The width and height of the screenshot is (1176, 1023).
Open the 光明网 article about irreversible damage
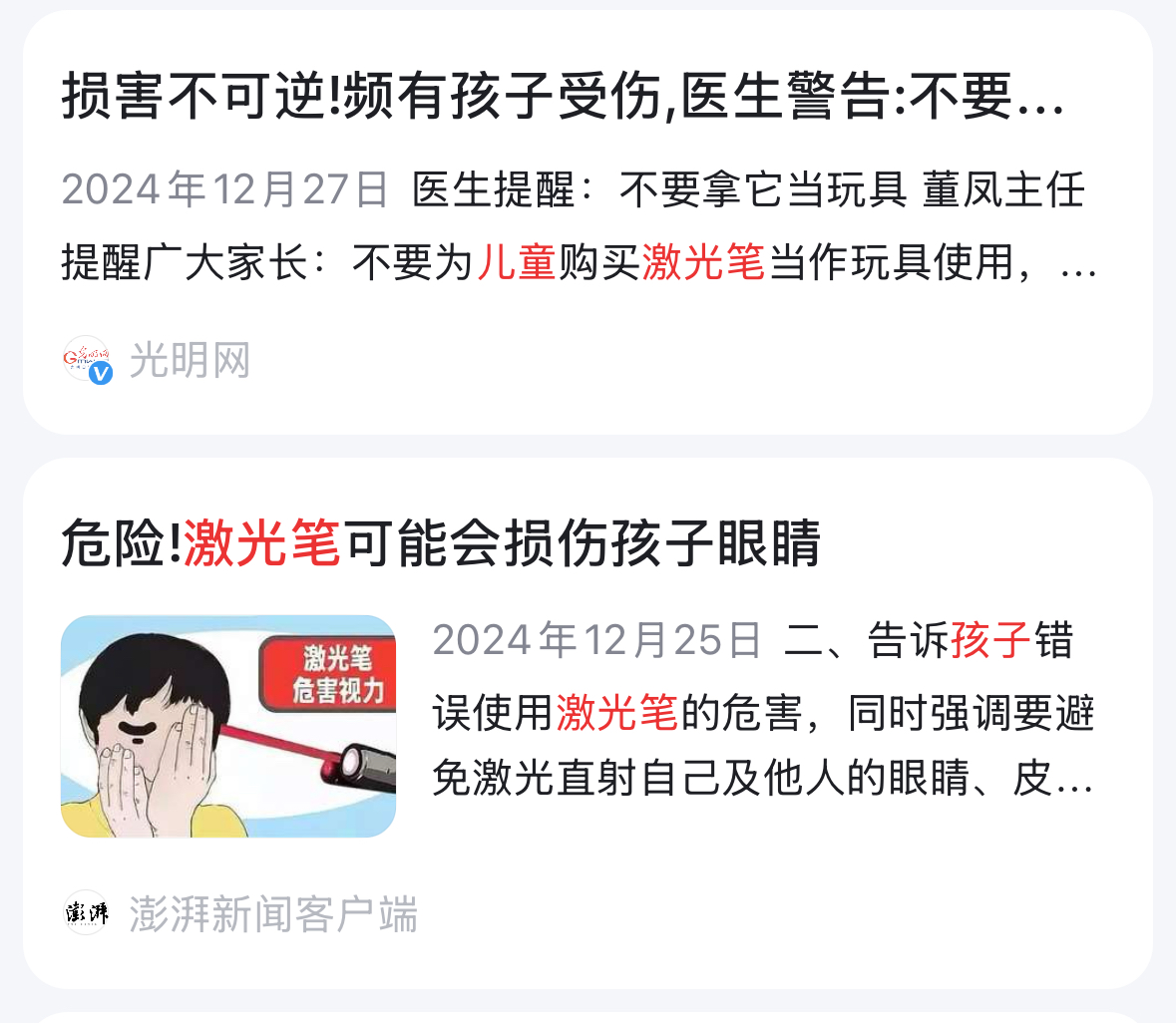pyautogui.click(x=564, y=98)
